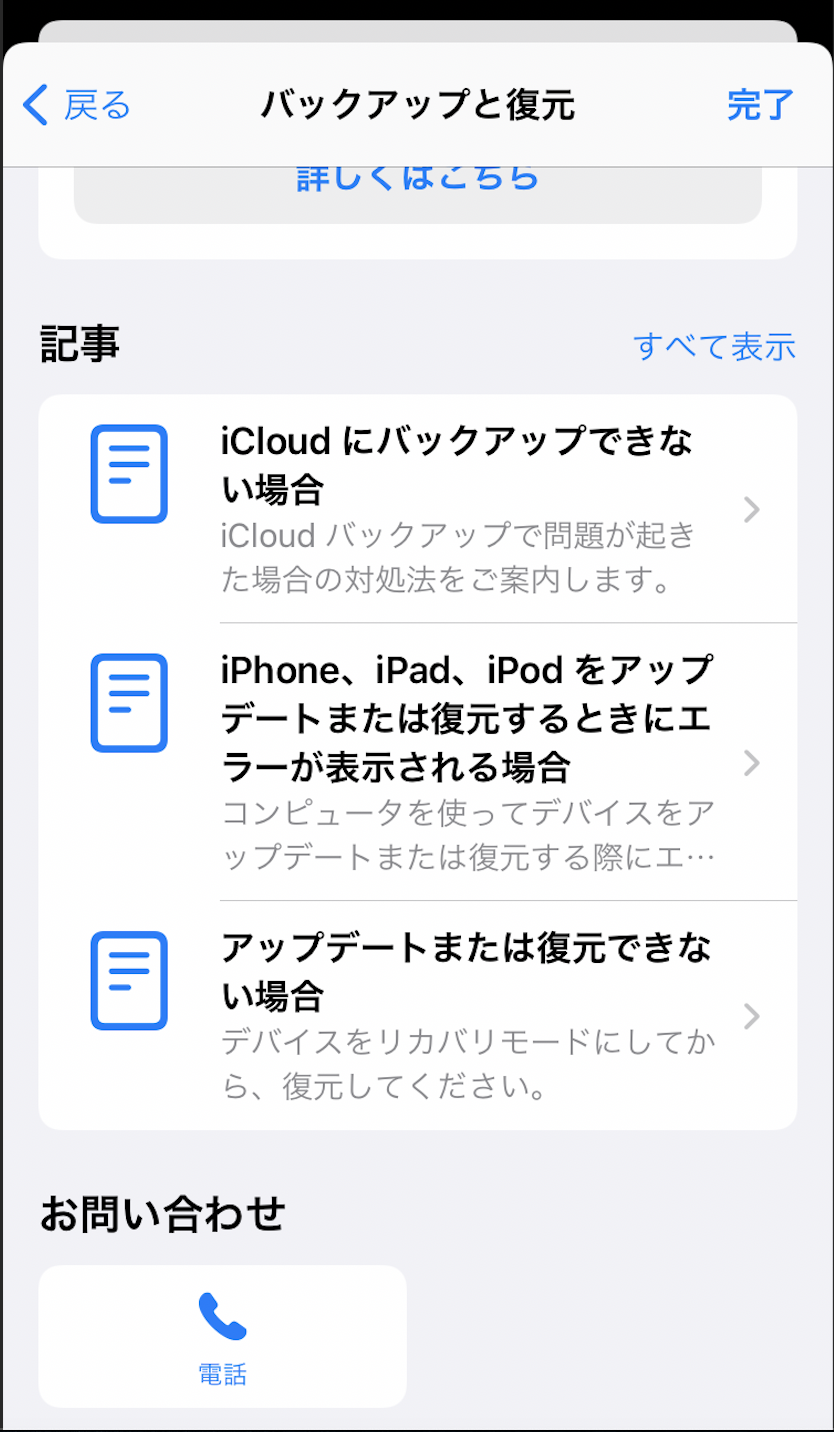Contact support via 電話
Image resolution: width=834 pixels, height=1432 pixels.
(x=222, y=1336)
